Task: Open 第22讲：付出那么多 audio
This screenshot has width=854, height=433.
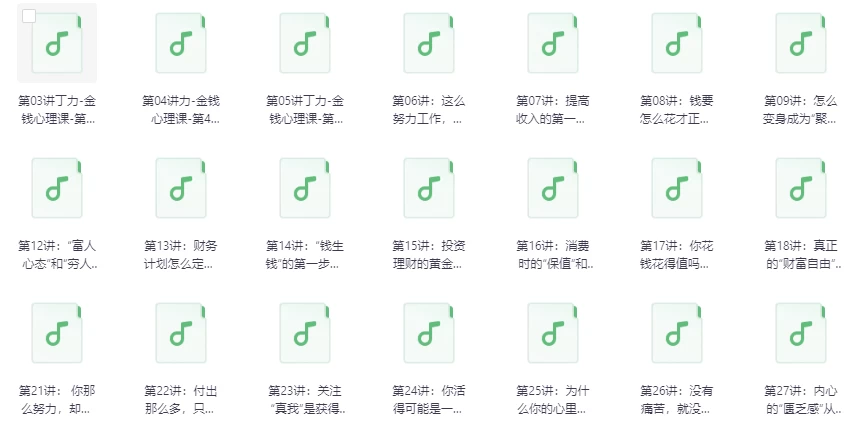Action: coord(181,333)
